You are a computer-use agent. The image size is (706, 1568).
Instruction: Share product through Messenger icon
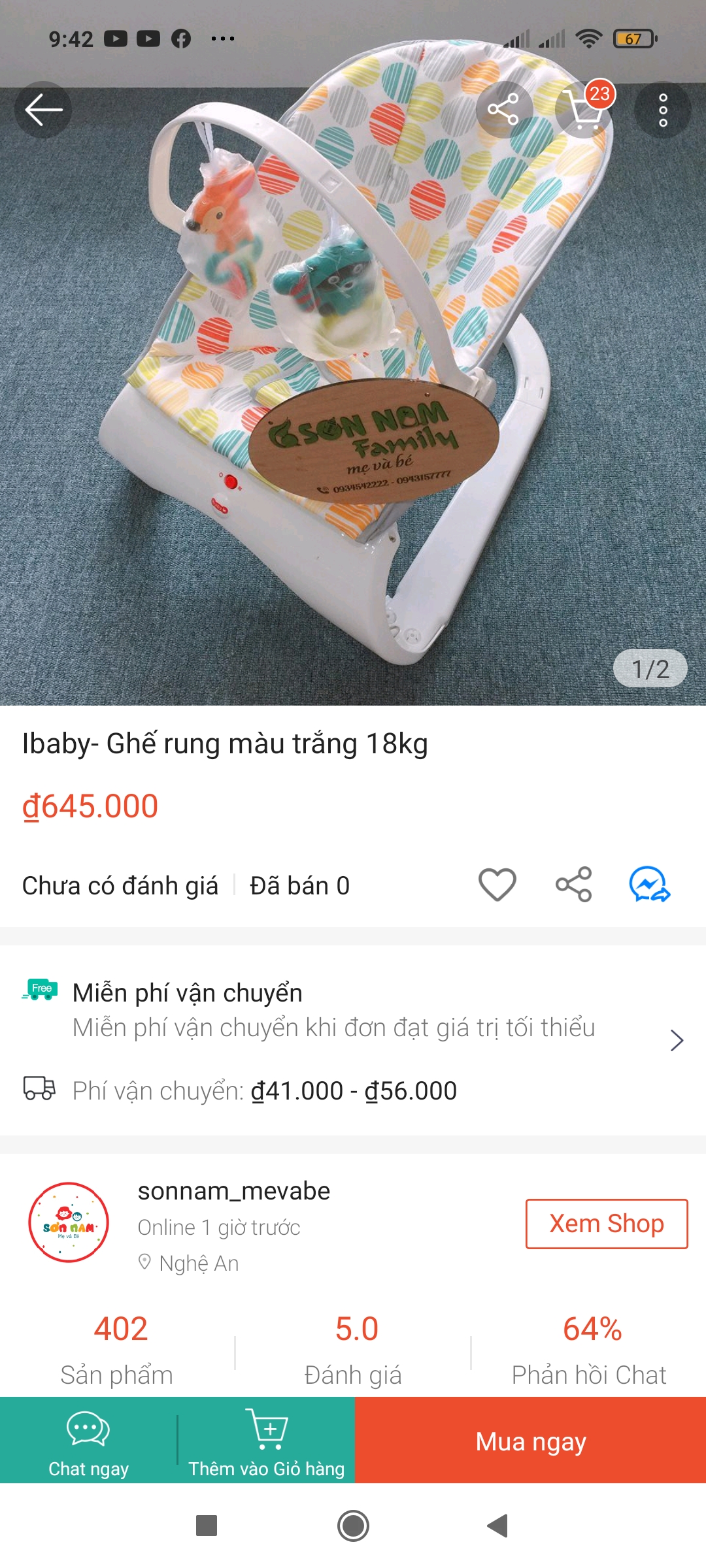tap(650, 885)
